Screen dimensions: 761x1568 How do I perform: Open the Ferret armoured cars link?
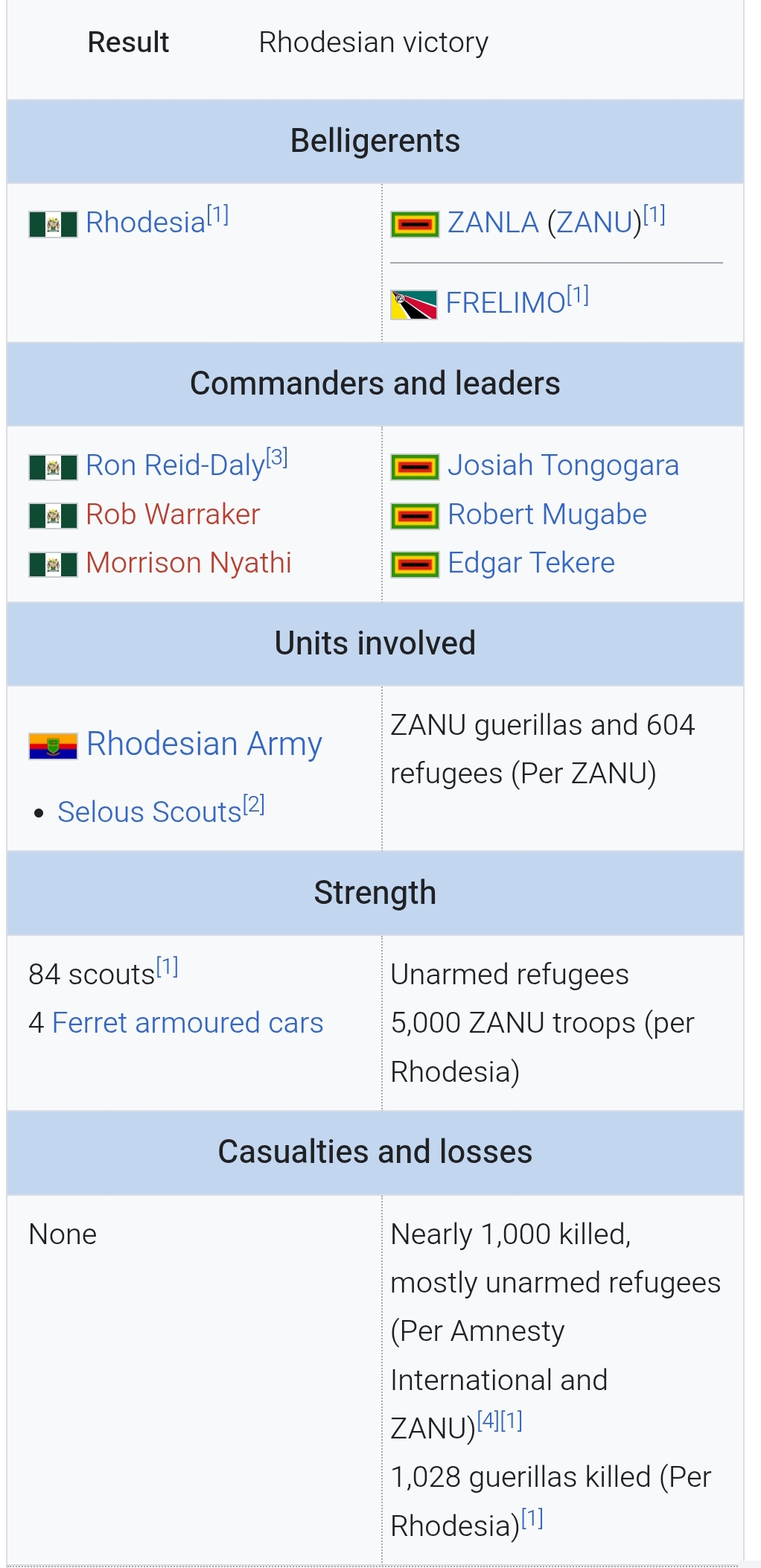[x=188, y=1023]
